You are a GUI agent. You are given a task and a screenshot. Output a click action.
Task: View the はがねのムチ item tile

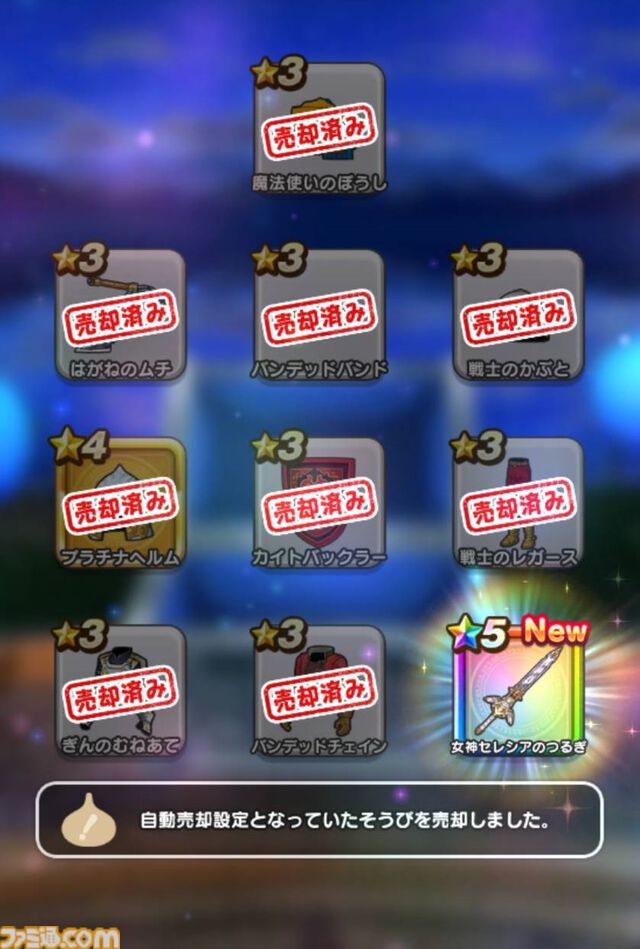click(120, 316)
